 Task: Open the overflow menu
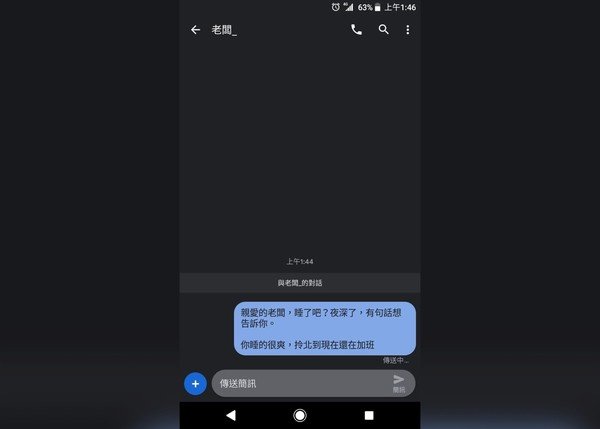coord(407,30)
